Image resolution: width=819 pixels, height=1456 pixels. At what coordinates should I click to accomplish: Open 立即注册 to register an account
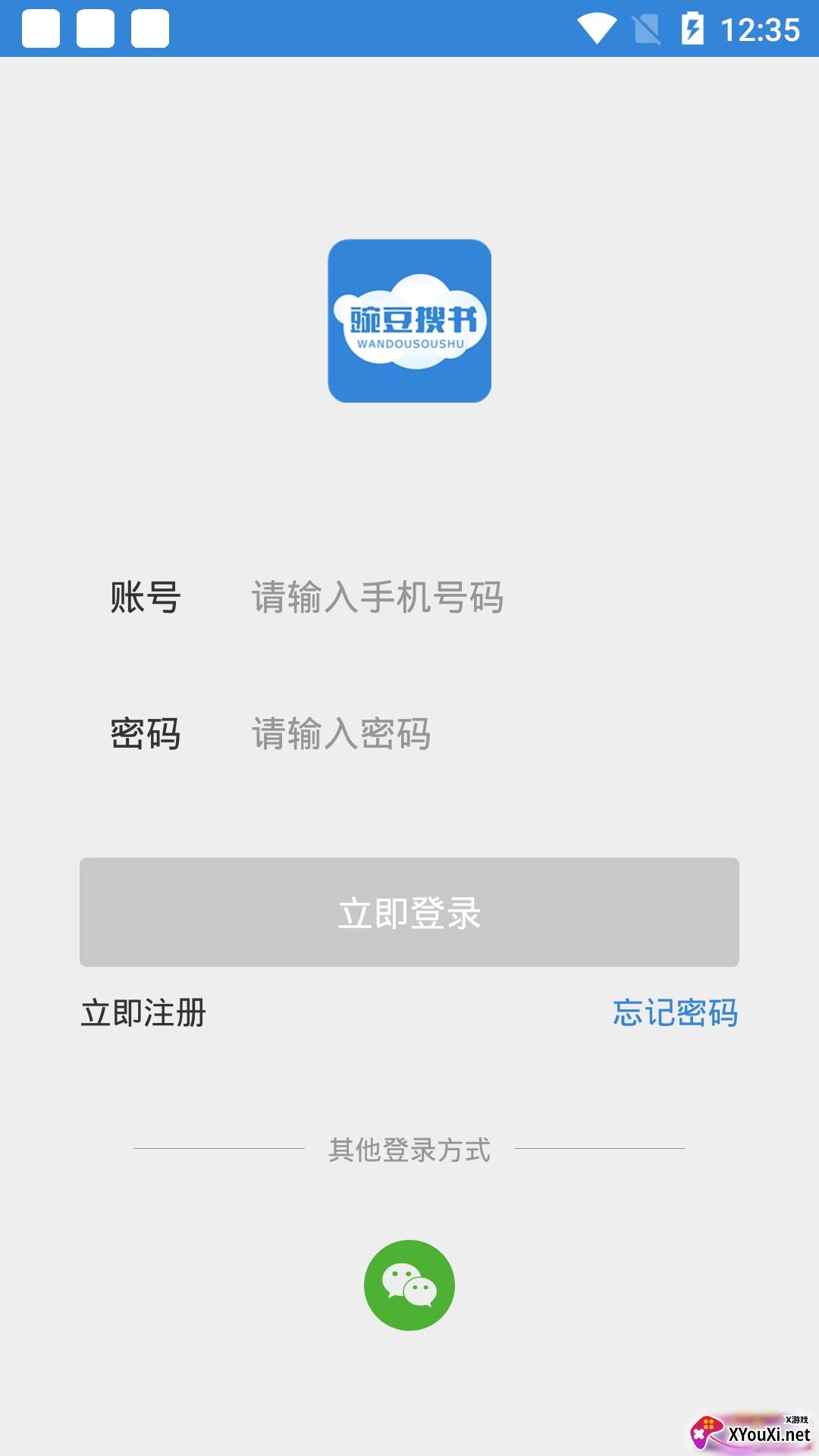tap(143, 1013)
